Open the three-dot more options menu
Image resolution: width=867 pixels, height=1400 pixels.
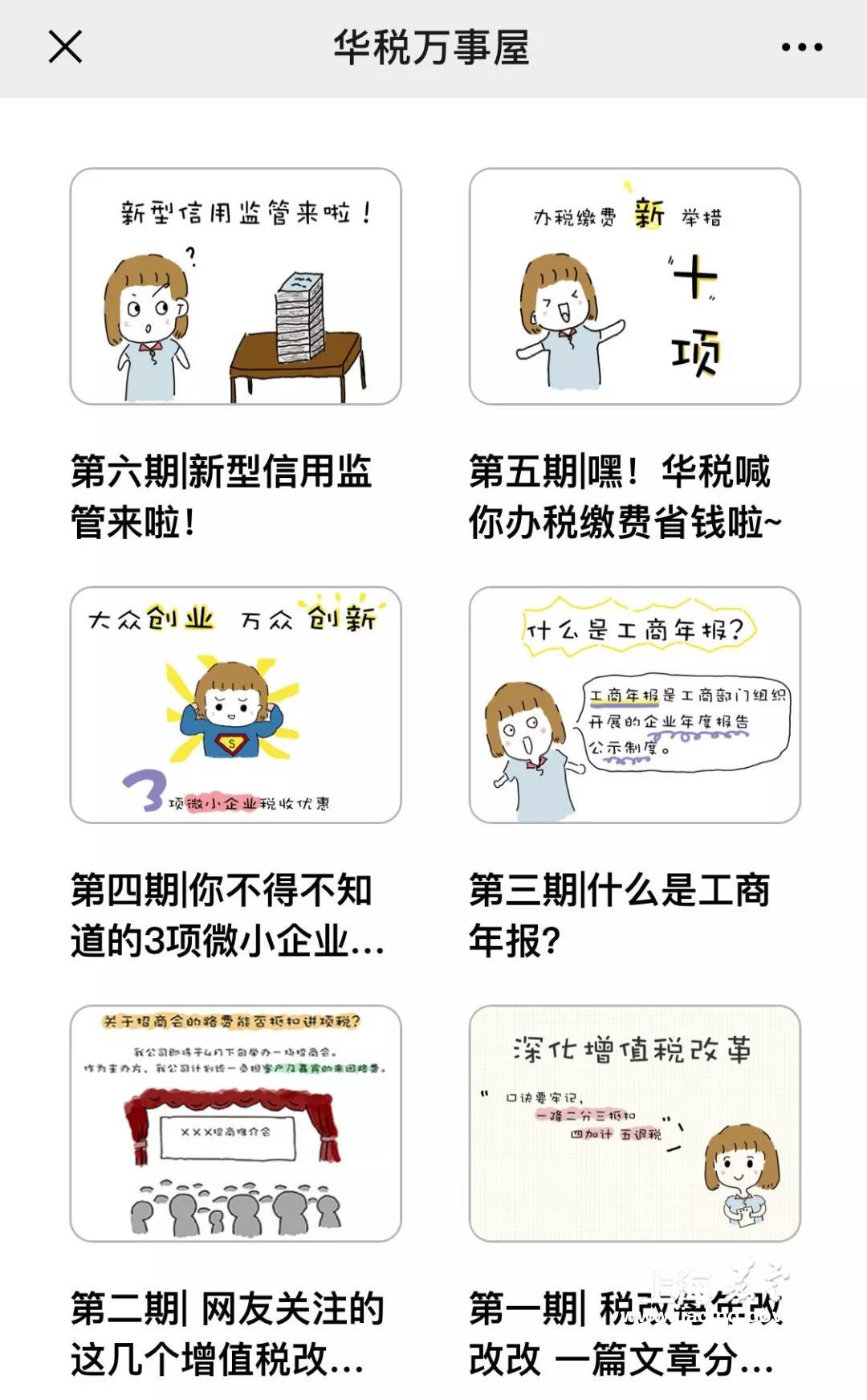click(x=801, y=47)
